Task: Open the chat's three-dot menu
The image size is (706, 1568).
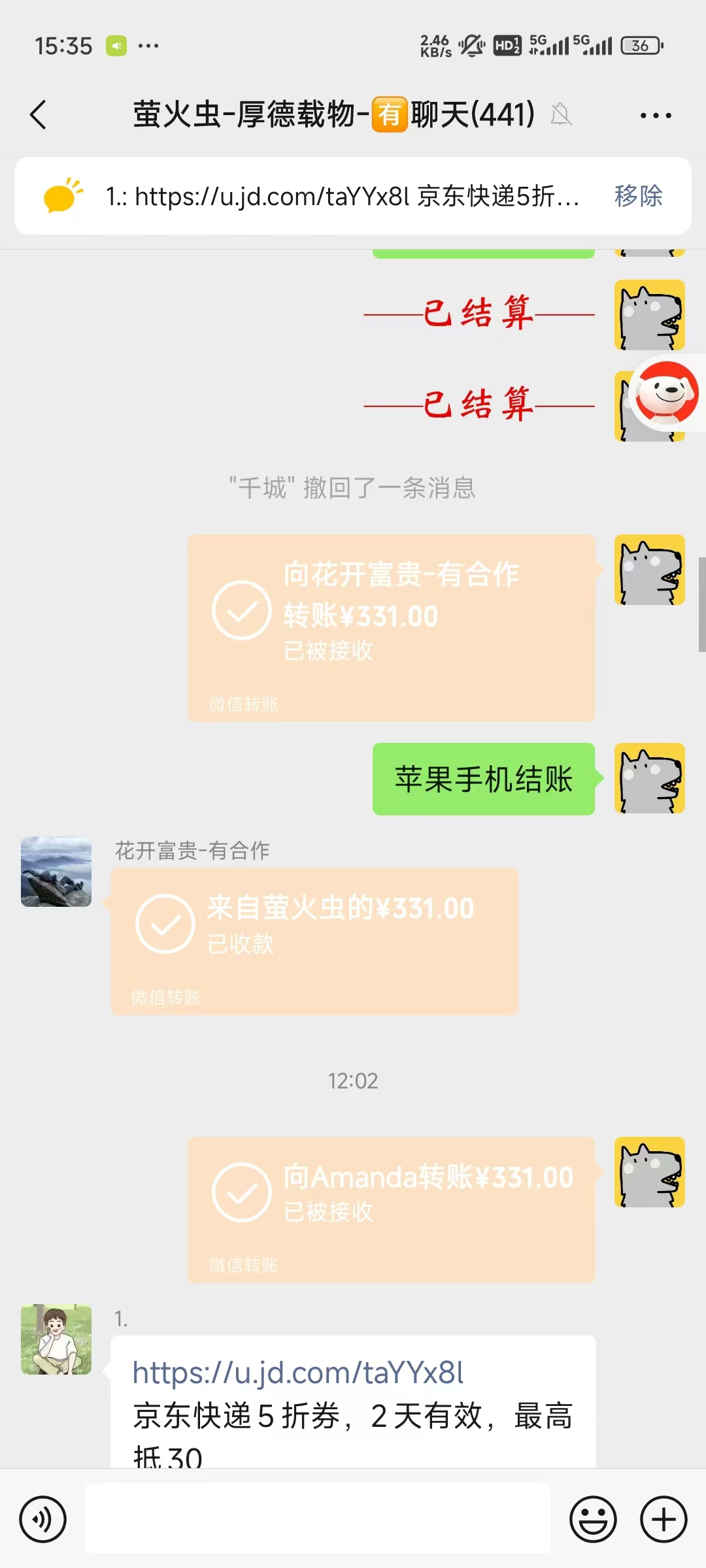Action: click(655, 116)
